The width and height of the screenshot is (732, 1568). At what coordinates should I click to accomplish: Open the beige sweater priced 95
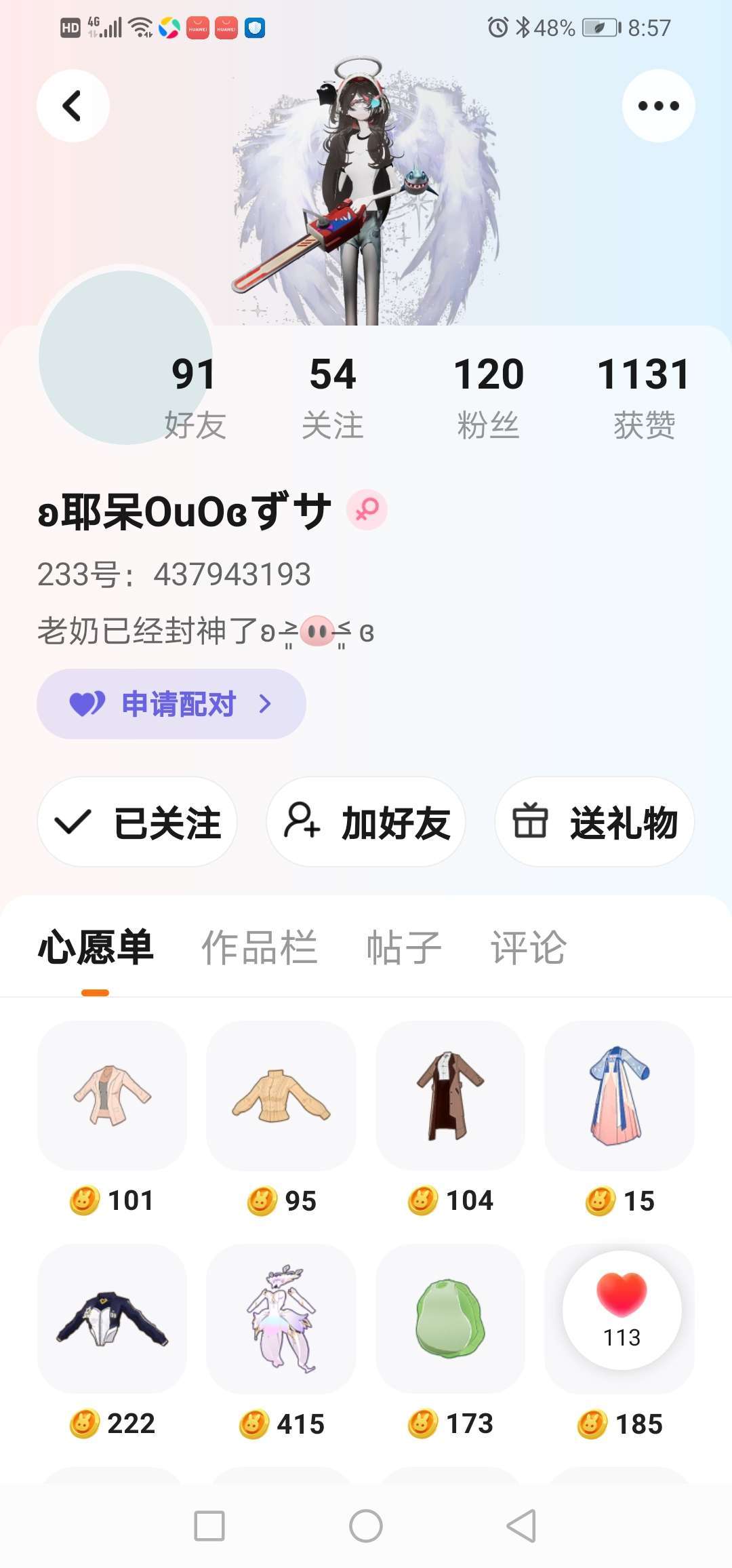coord(281,1095)
